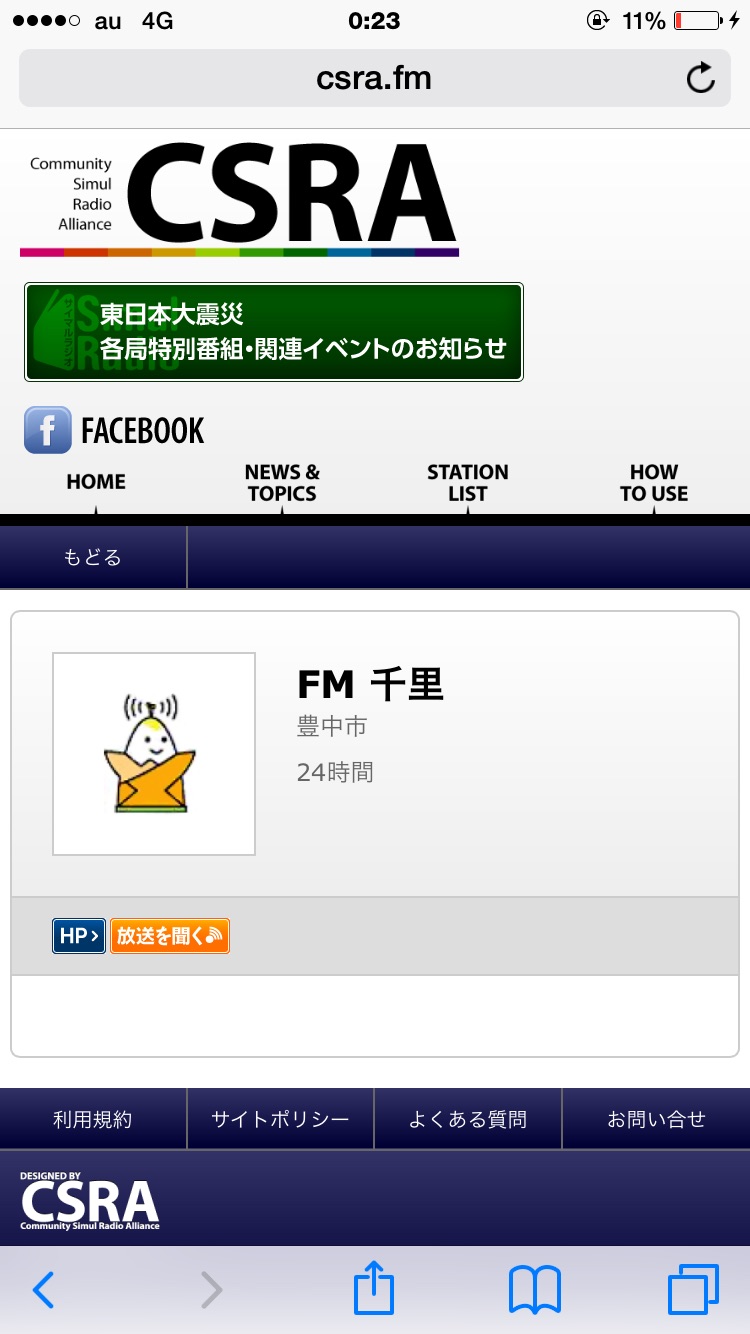The image size is (750, 1334).
Task: Go to the HOME tab
Action: pyautogui.click(x=96, y=482)
